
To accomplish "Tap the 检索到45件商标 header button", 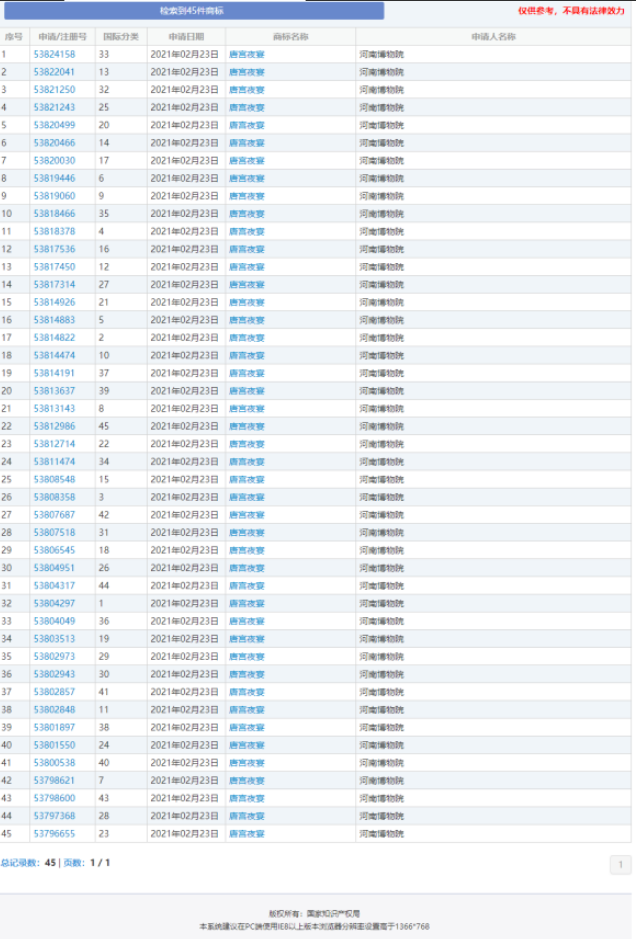I will click(194, 10).
